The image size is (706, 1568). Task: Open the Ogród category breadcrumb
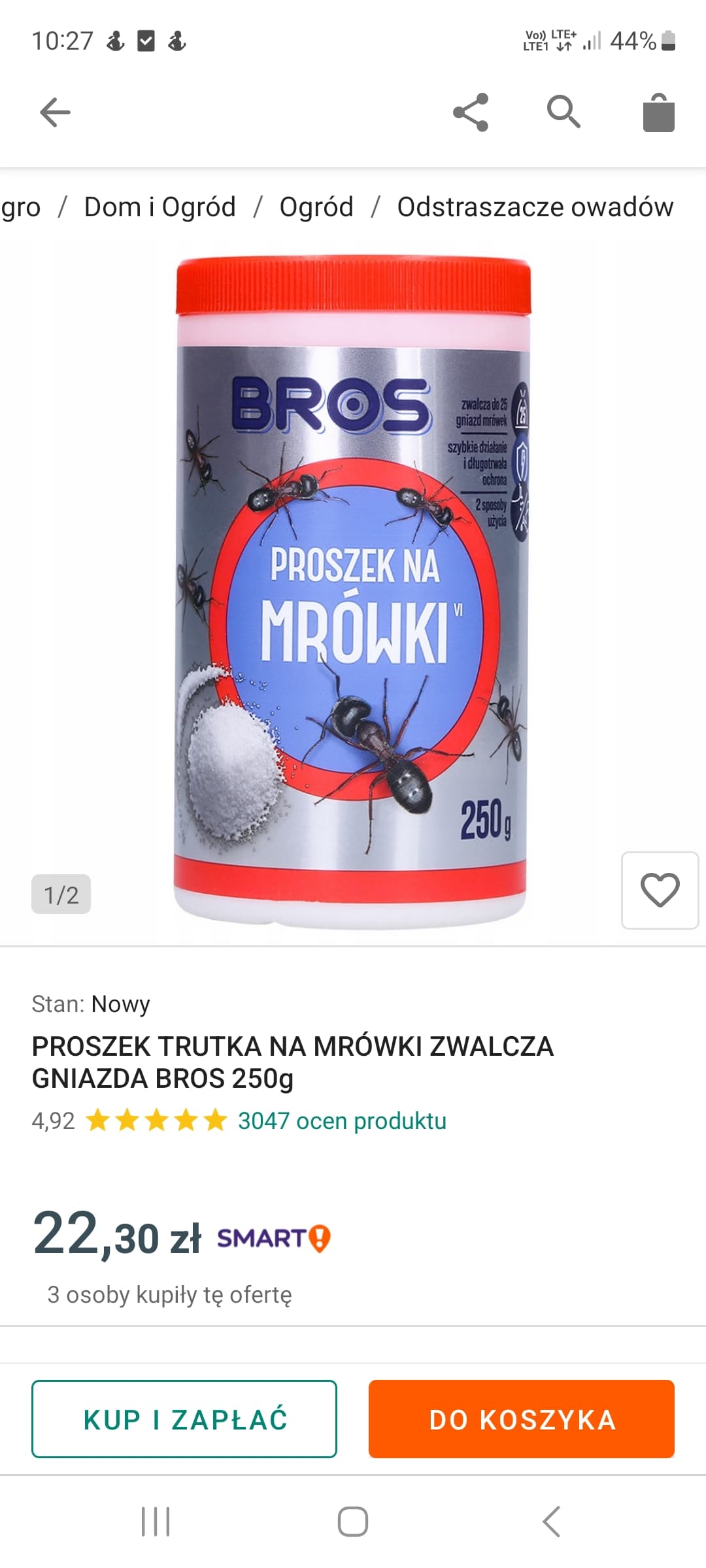[316, 207]
